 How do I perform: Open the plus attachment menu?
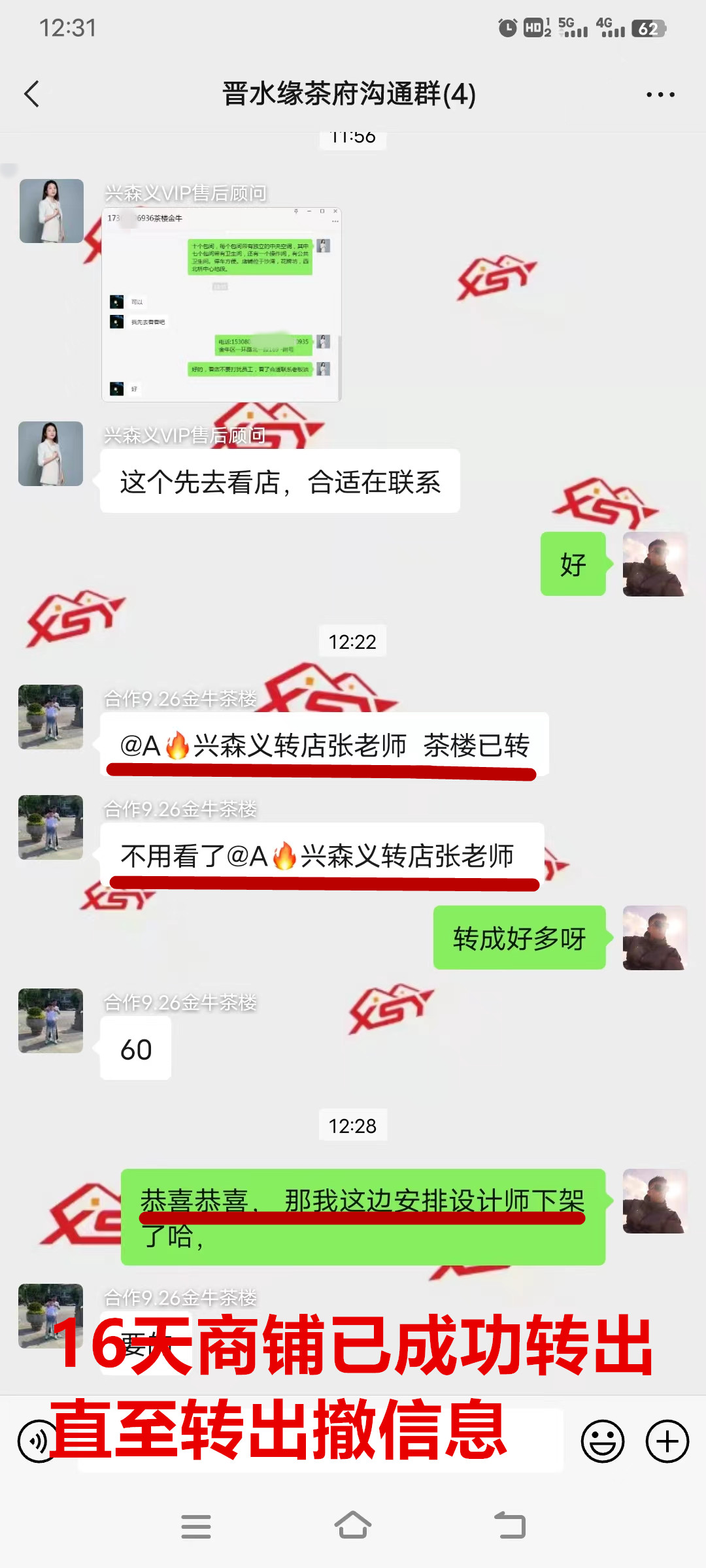(x=667, y=1441)
